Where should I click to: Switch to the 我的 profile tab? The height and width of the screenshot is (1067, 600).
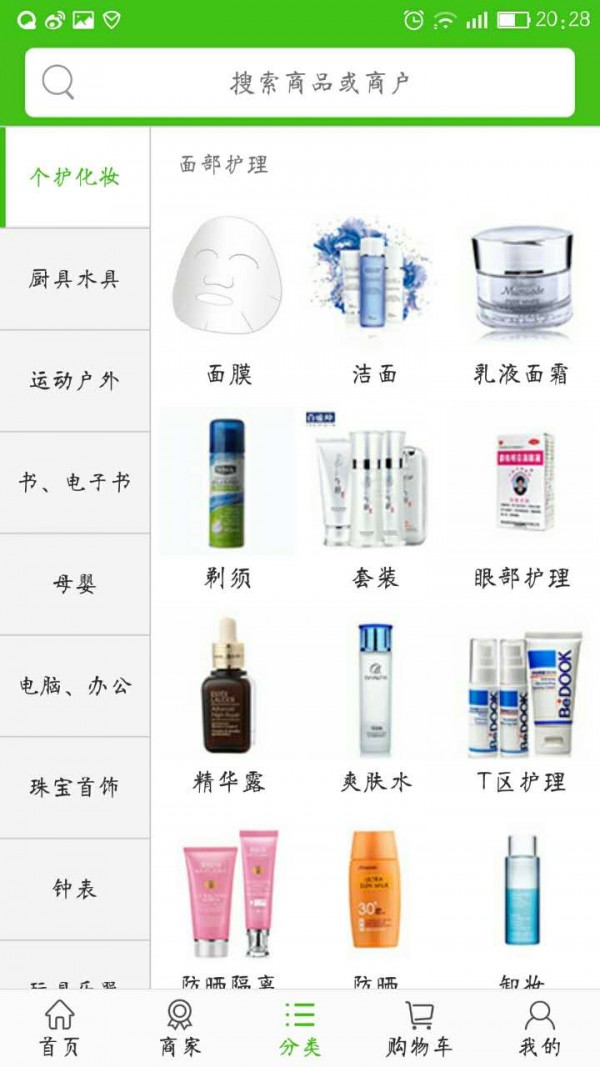tap(539, 1028)
